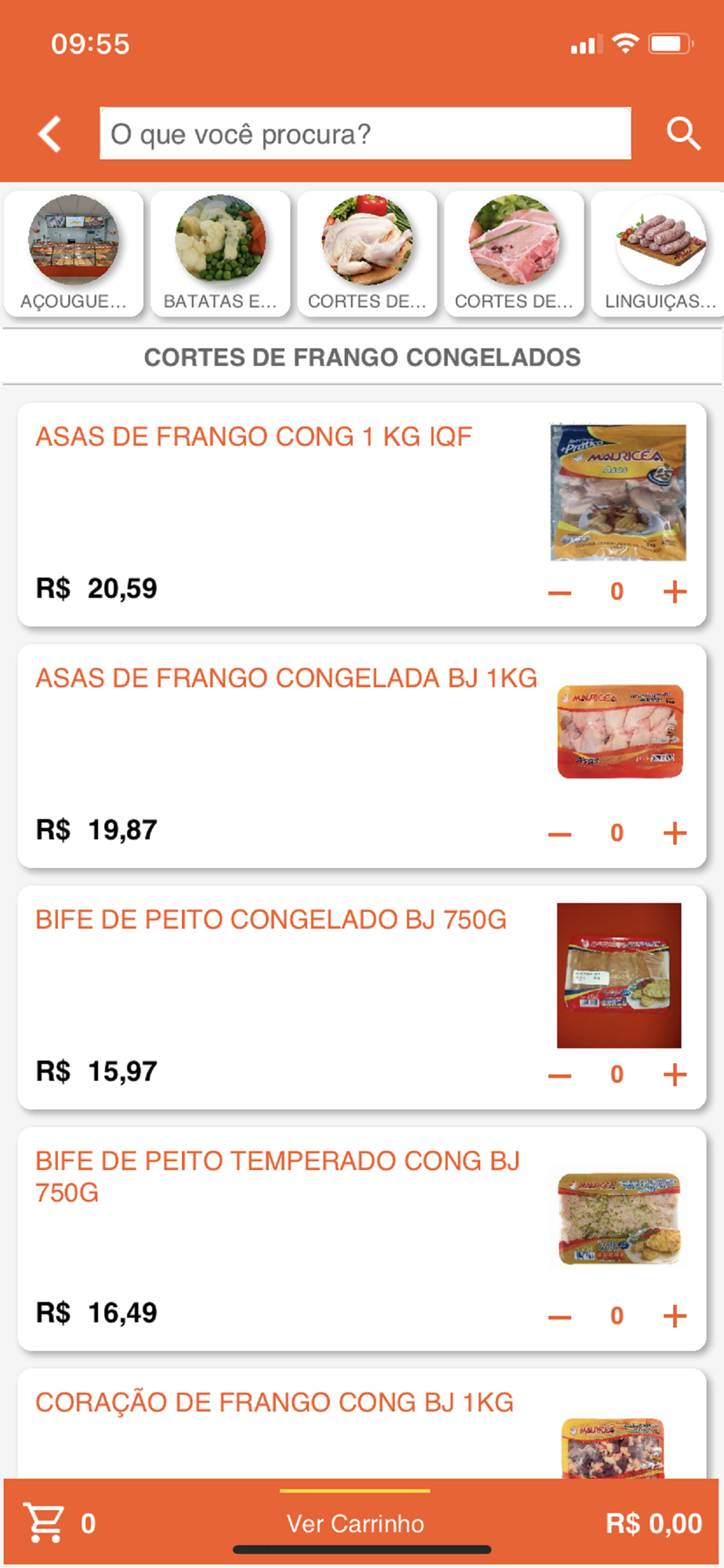Add one BIFE DE PEITO TEMPERADO CONG BJ 750G
Screen dimensions: 724x1568
tap(675, 1316)
